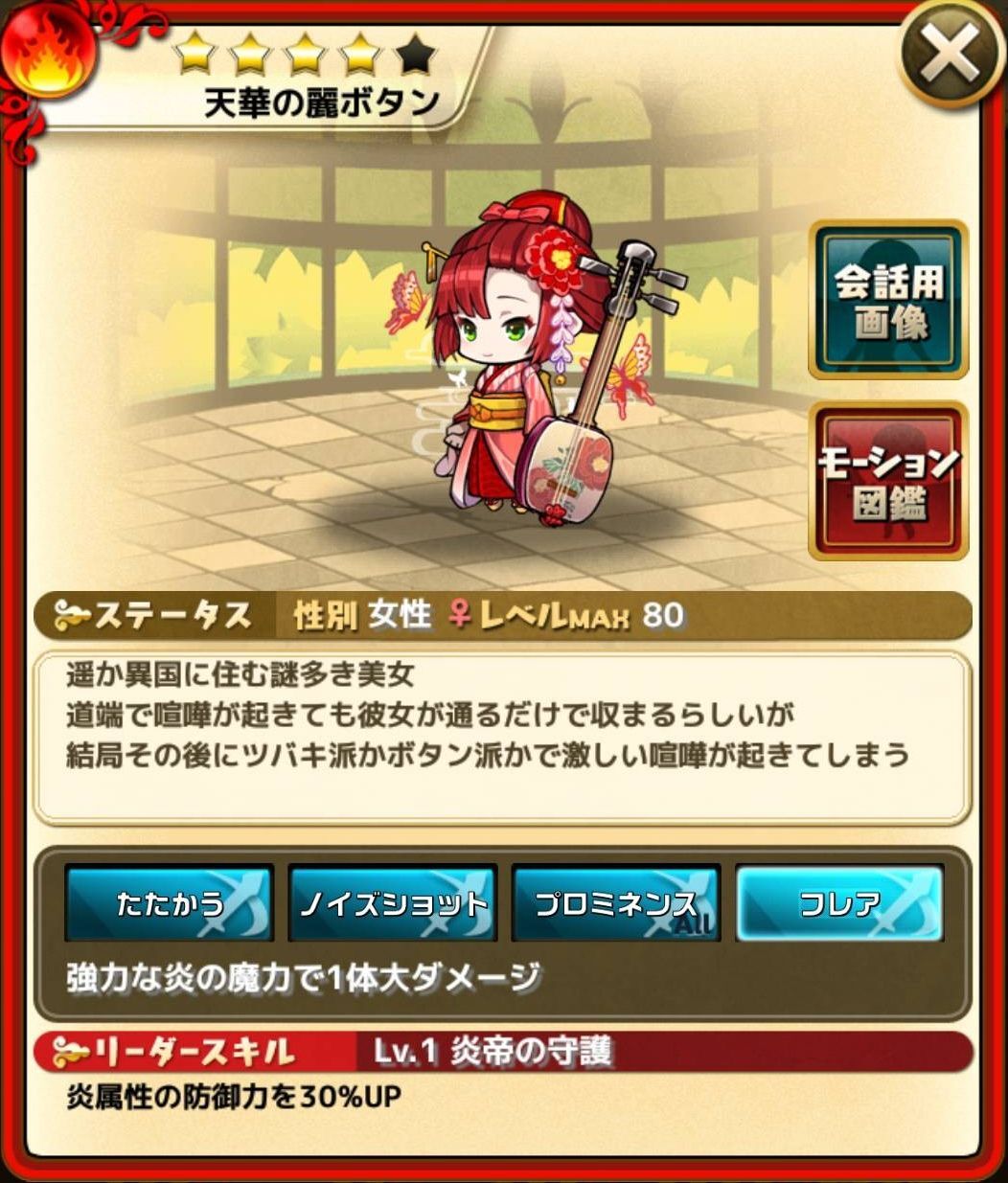1008x1183 pixels.
Task: Select the ノイズショット skill
Action: pyautogui.click(x=393, y=902)
